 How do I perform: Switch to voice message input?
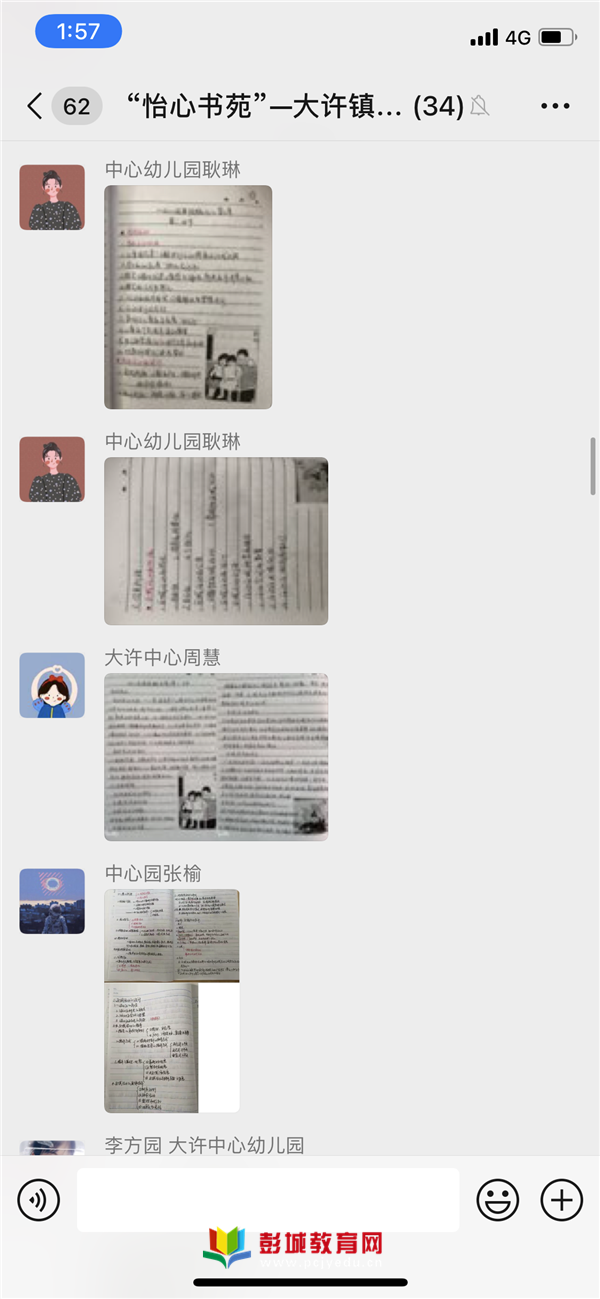click(39, 1199)
